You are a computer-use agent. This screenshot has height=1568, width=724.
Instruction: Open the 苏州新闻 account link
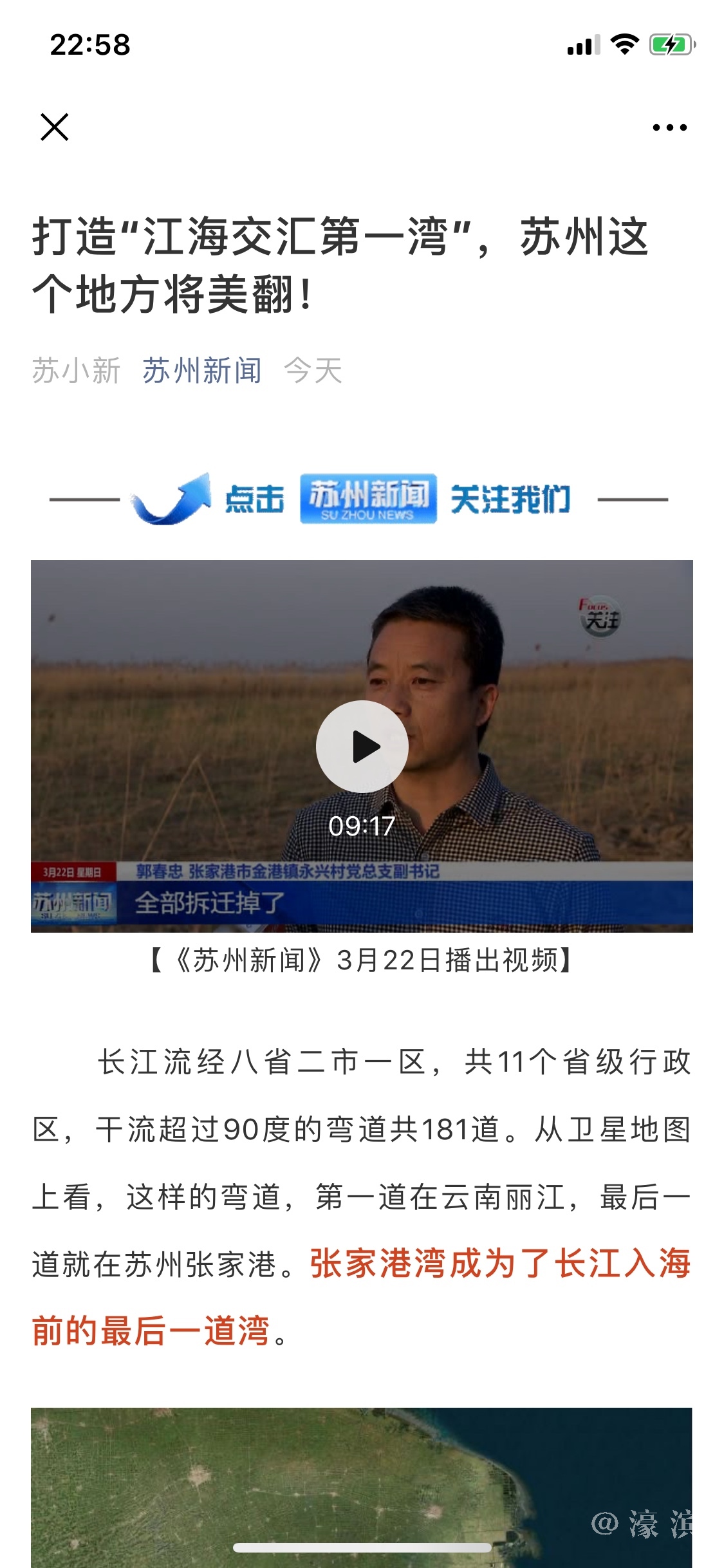202,371
